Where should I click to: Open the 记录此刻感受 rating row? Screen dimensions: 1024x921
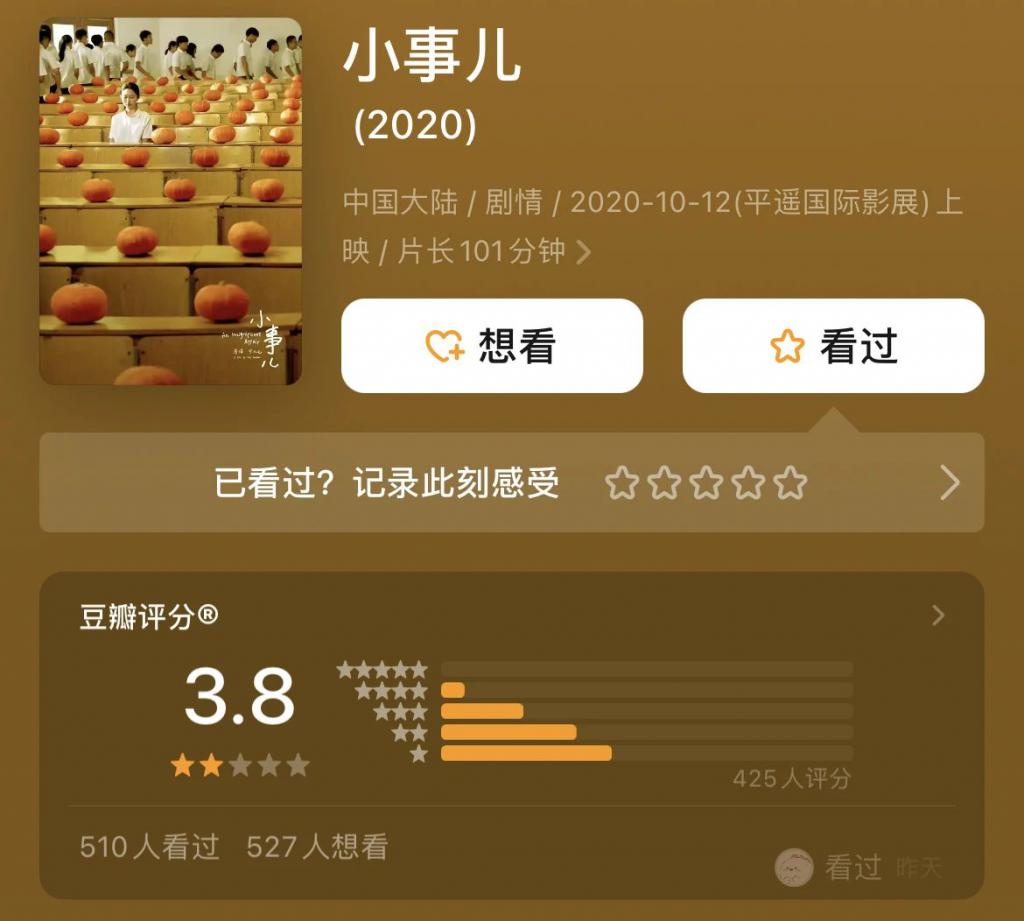pos(511,484)
